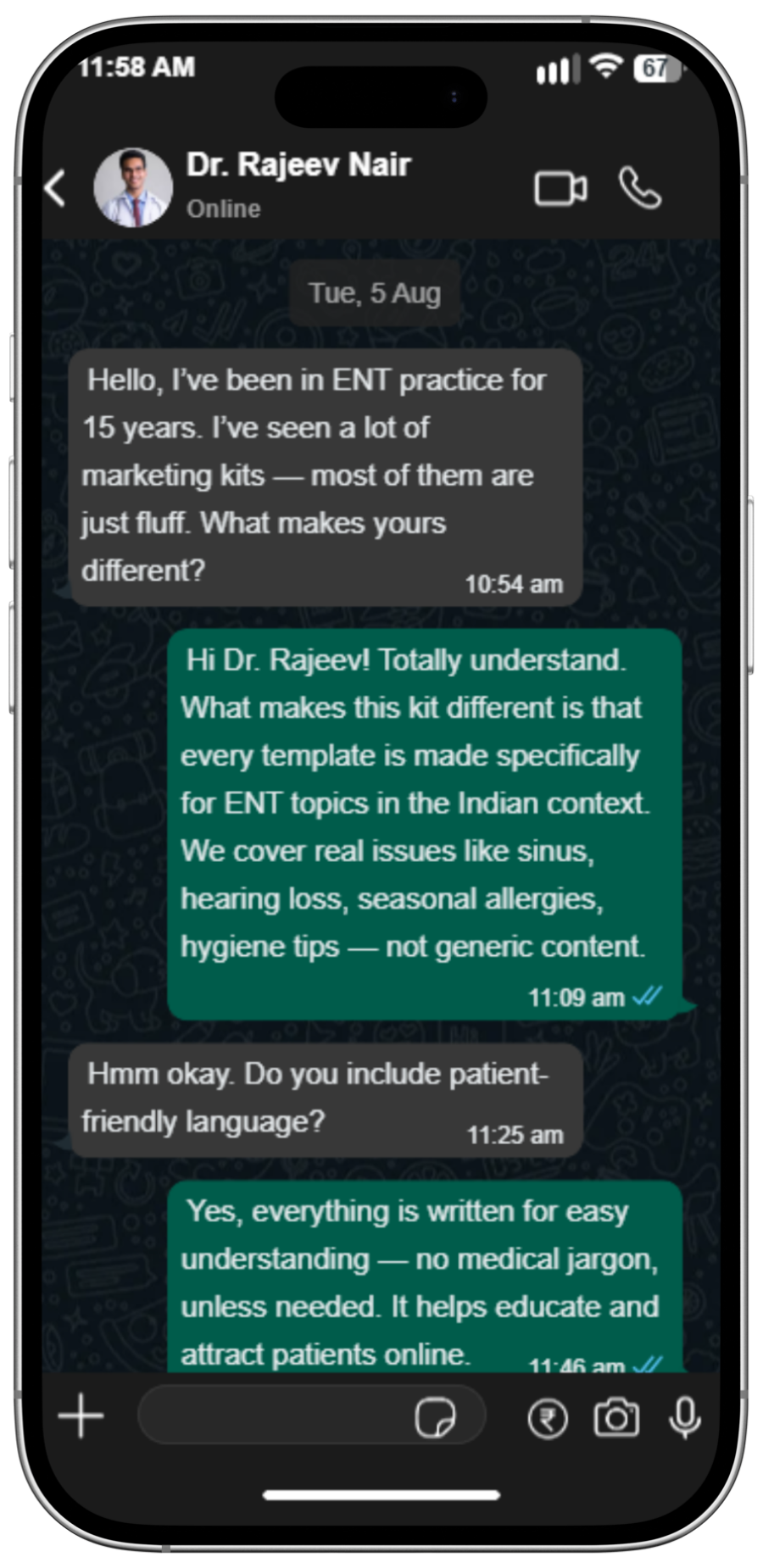Open Dr. Rajeev Nair's profile photo
Image resolution: width=763 pixels, height=1568 pixels.
pos(133,187)
